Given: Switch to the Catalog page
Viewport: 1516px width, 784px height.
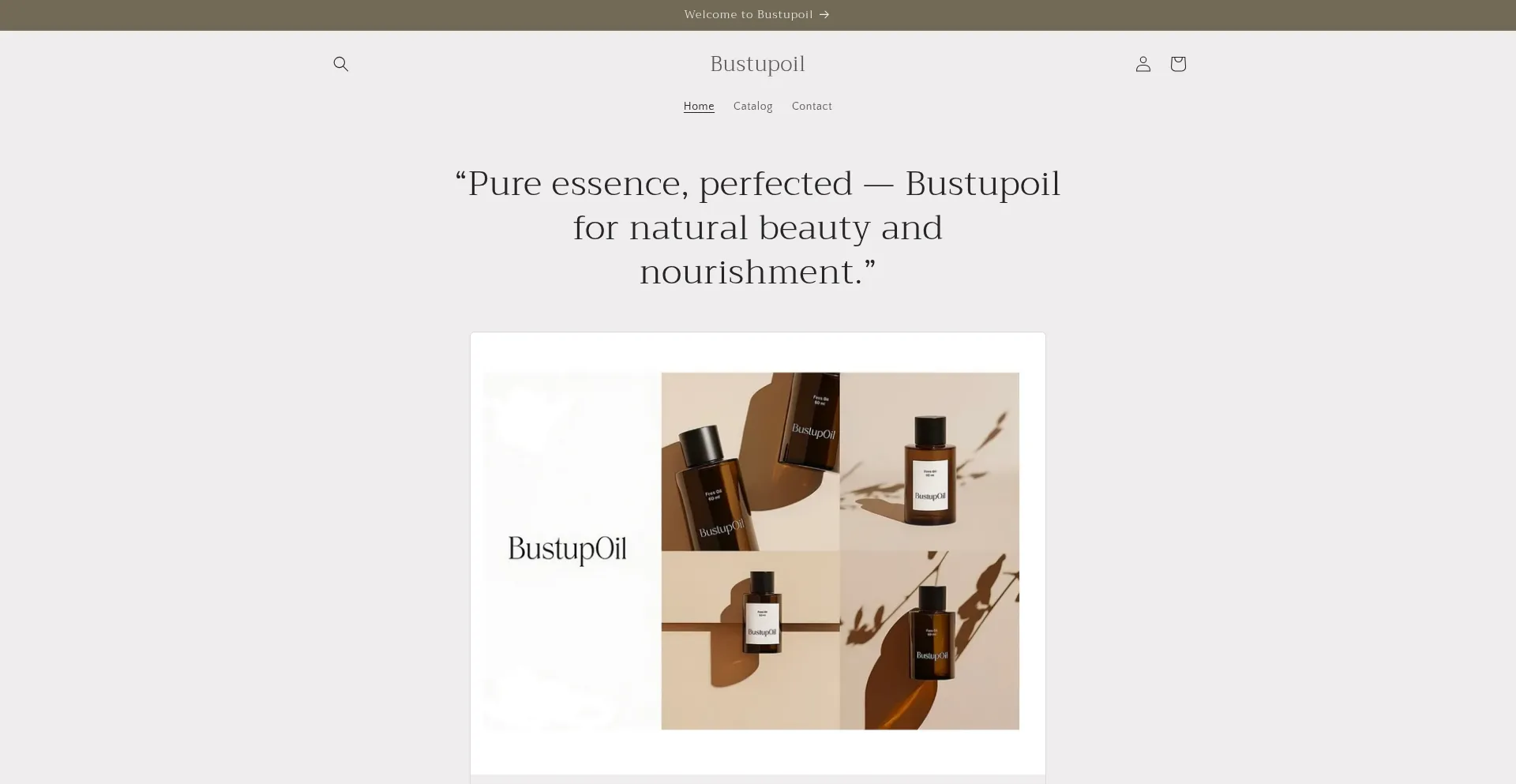Looking at the screenshot, I should tap(752, 107).
